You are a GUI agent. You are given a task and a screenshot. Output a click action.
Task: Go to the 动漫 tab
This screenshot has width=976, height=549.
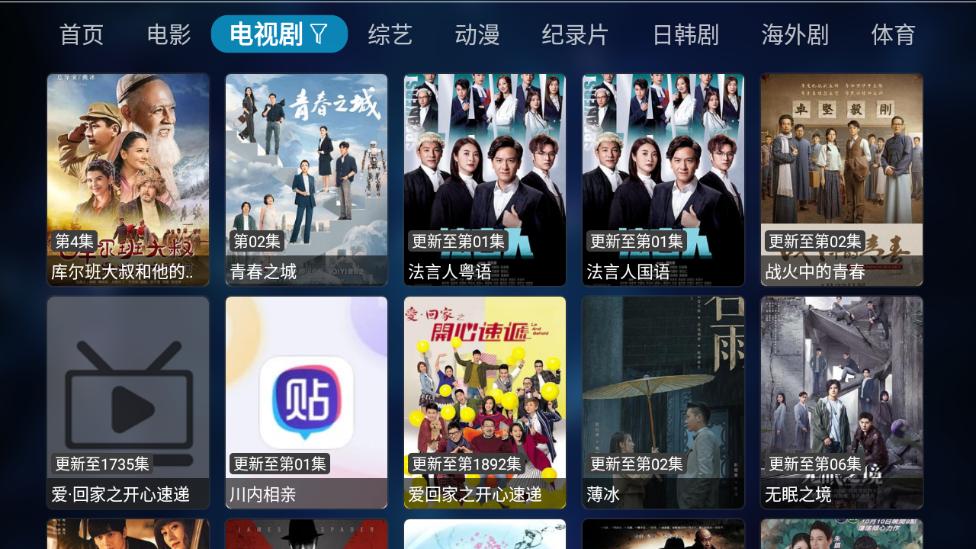coord(477,35)
